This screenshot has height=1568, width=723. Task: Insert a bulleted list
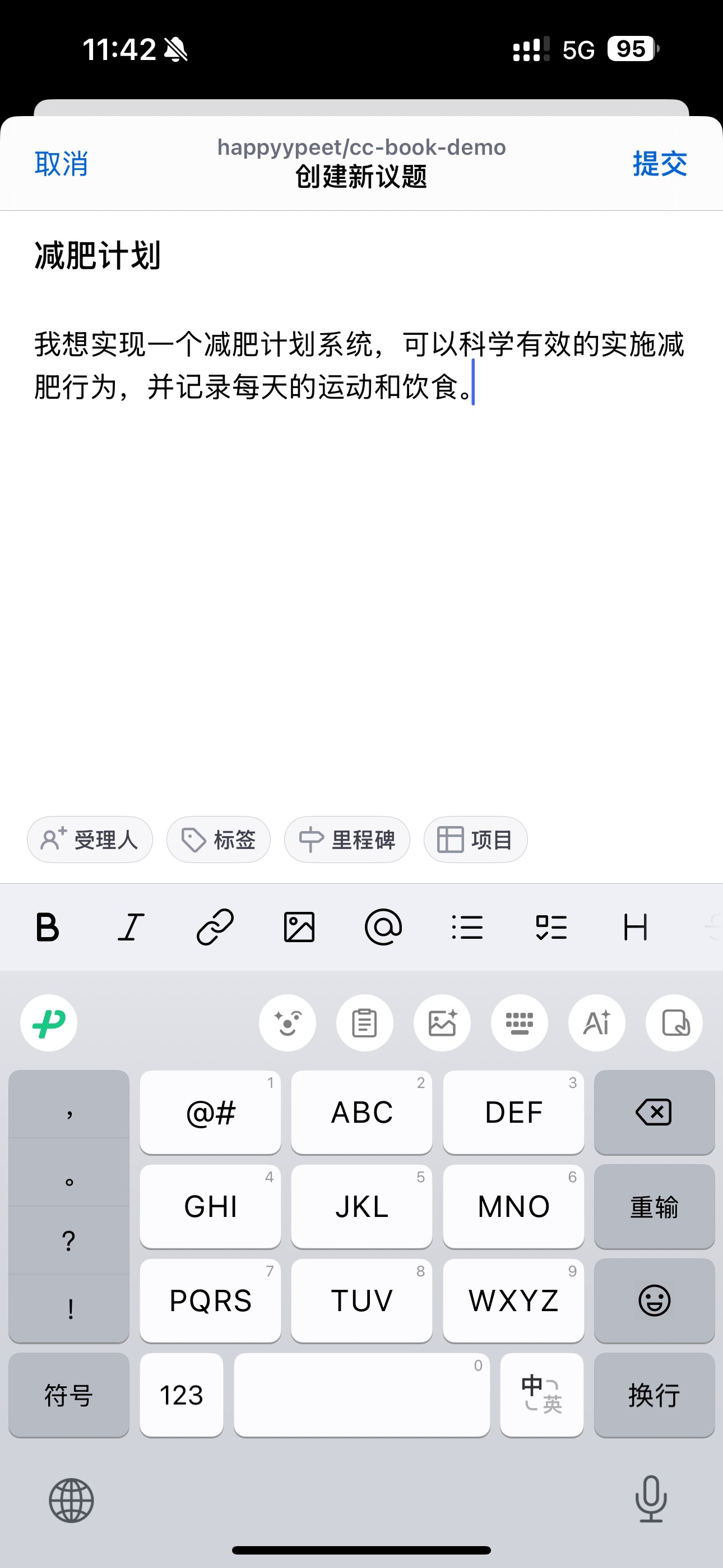click(x=467, y=928)
